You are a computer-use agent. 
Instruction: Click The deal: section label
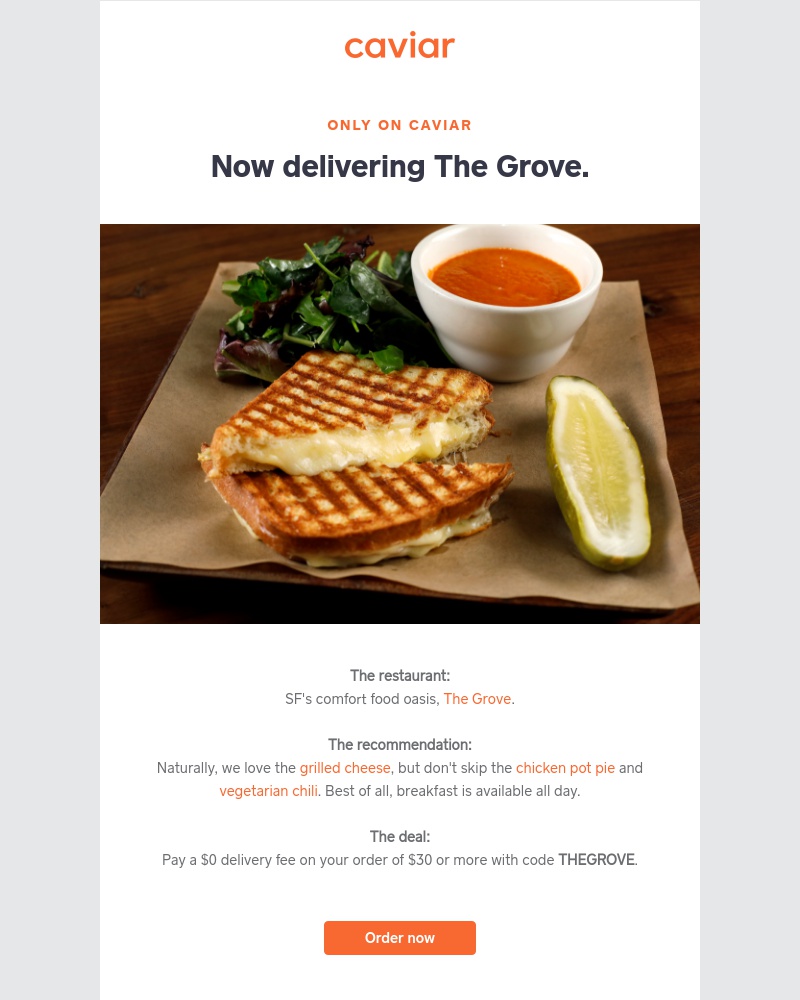[399, 837]
